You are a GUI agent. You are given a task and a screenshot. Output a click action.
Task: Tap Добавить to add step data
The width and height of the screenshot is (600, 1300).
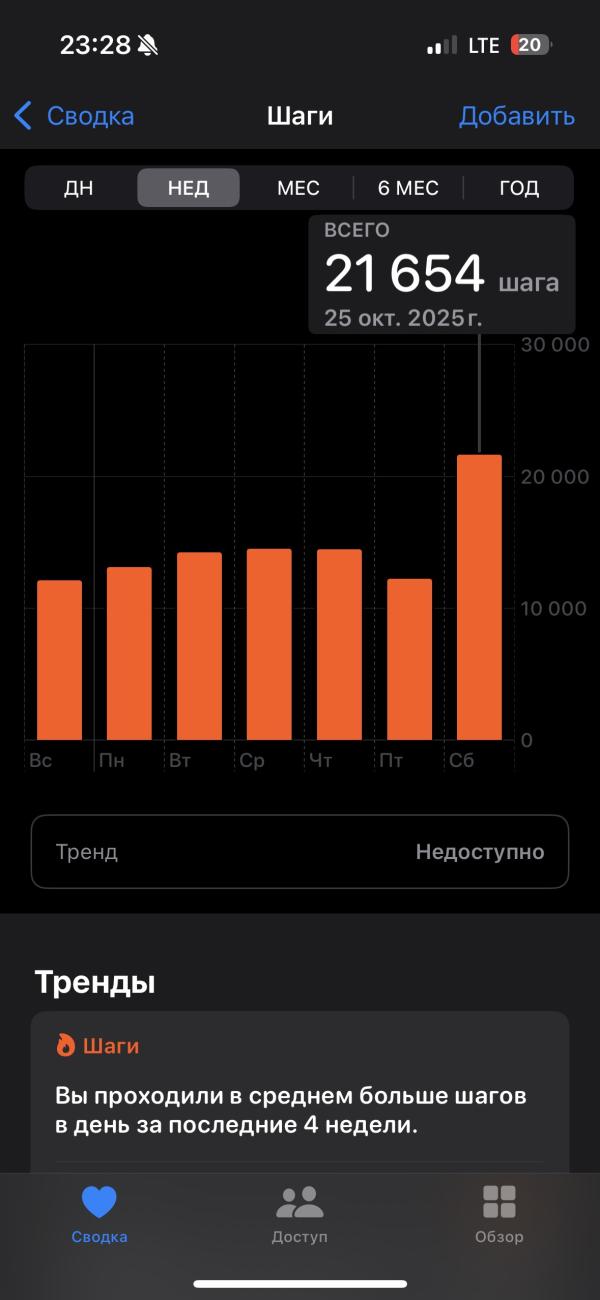click(516, 116)
